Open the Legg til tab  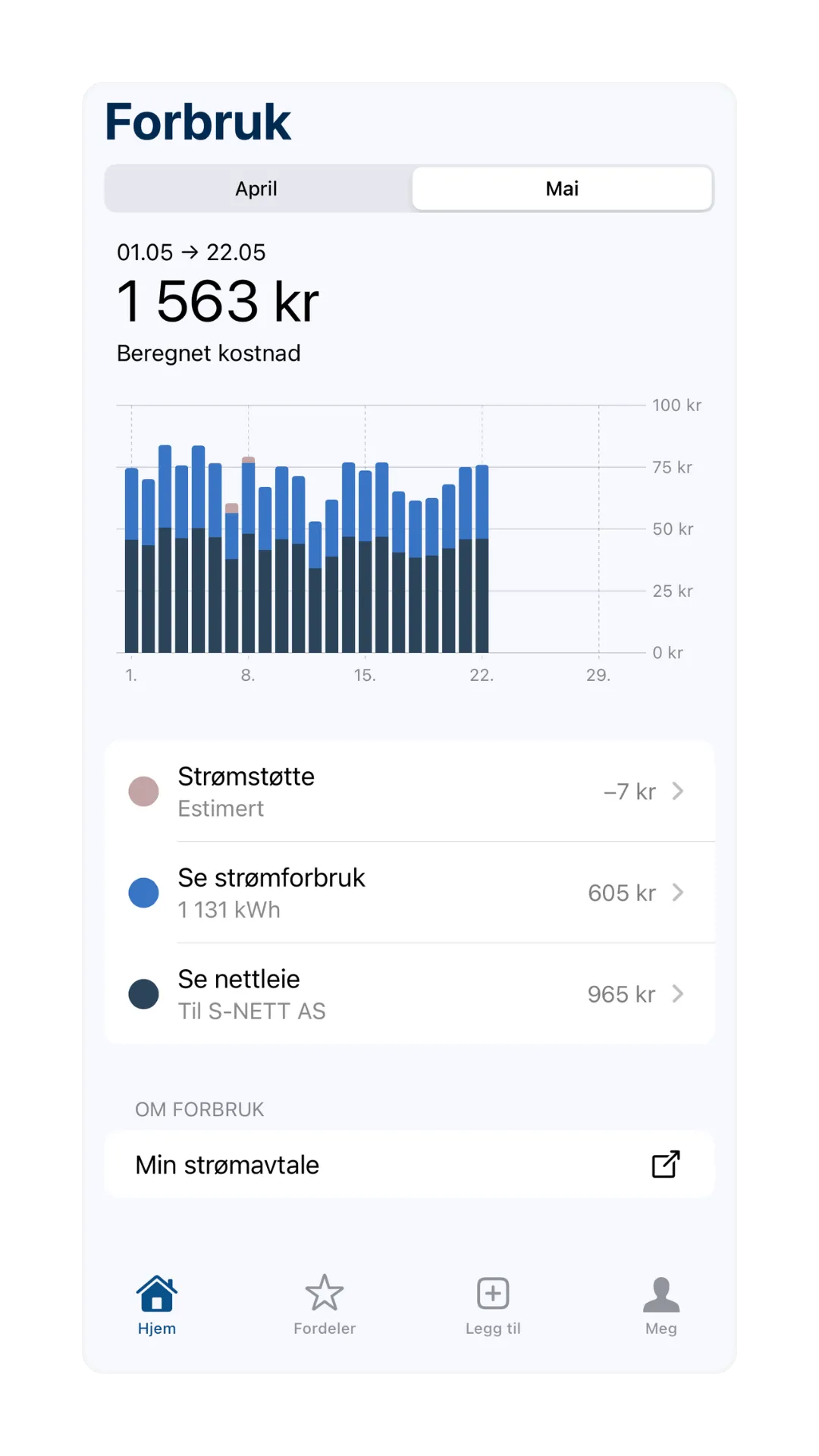(x=493, y=1304)
